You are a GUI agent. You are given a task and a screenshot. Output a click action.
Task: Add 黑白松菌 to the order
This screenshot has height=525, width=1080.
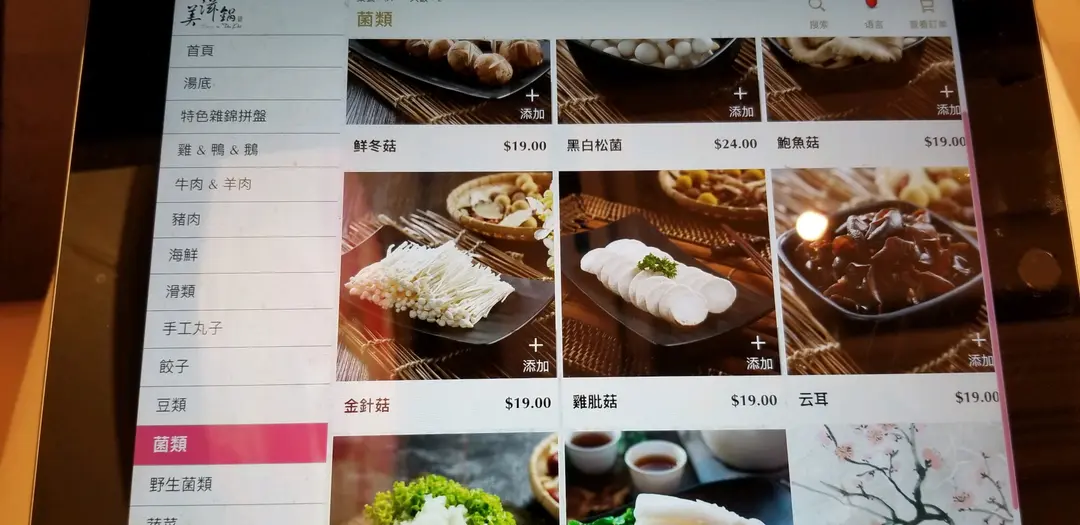tap(741, 102)
